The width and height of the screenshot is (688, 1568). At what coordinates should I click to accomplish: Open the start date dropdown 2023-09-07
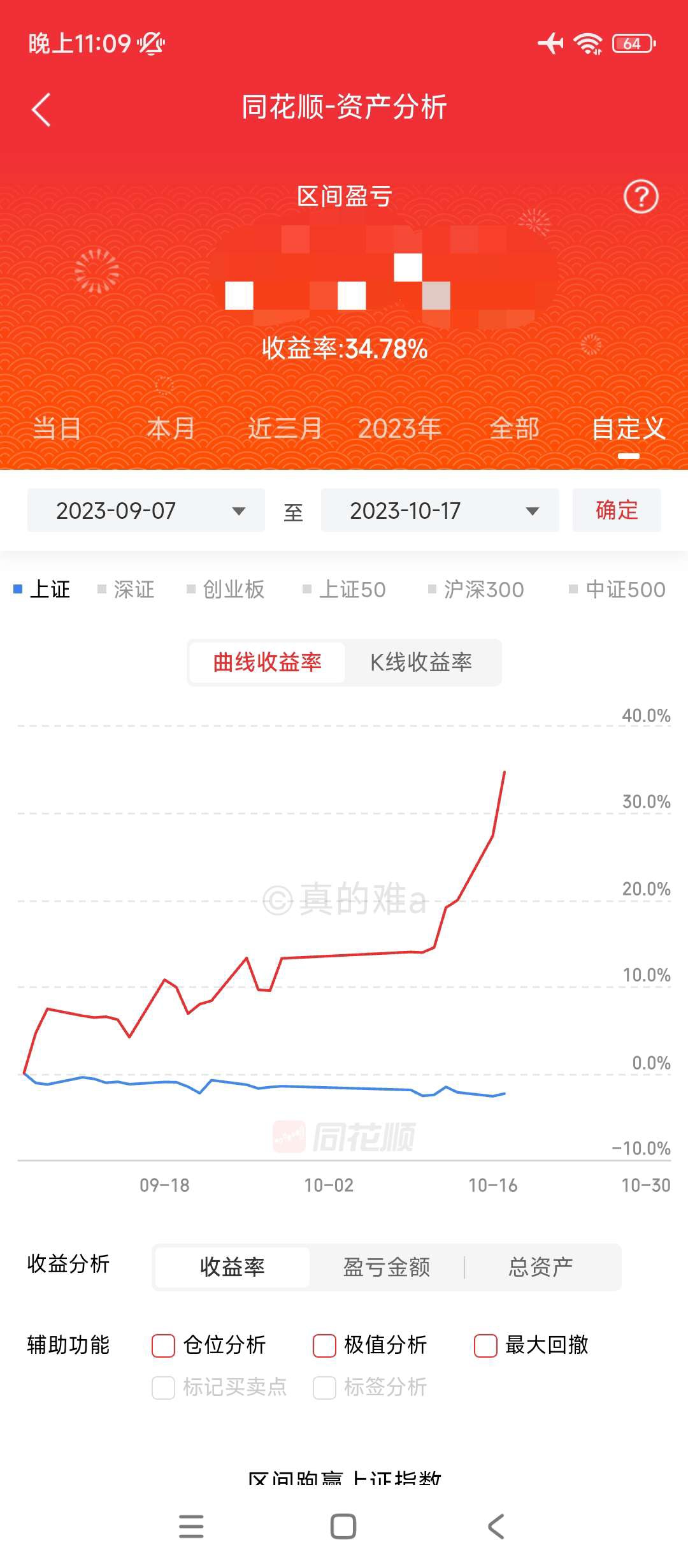pos(146,511)
